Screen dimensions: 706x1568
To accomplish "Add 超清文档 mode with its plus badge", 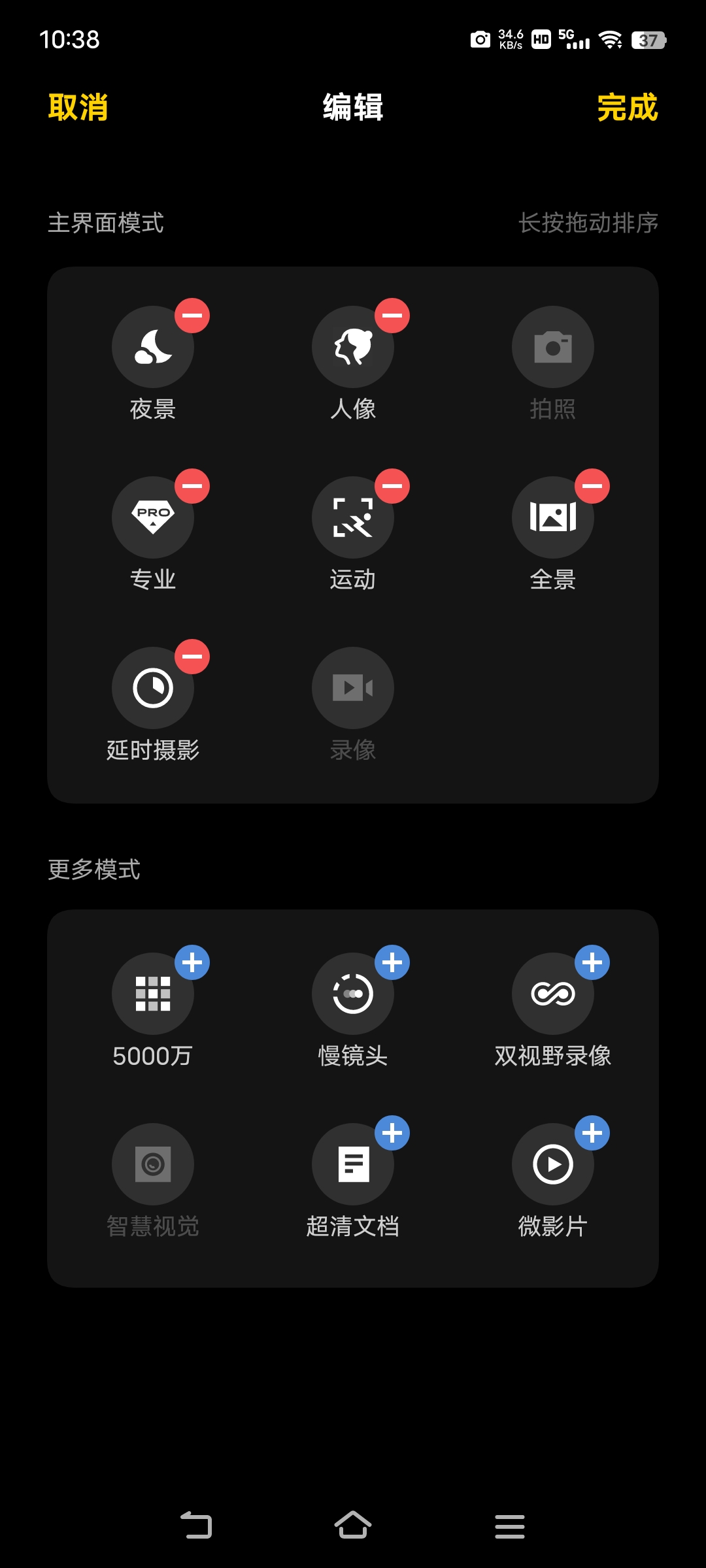I will tap(392, 1133).
